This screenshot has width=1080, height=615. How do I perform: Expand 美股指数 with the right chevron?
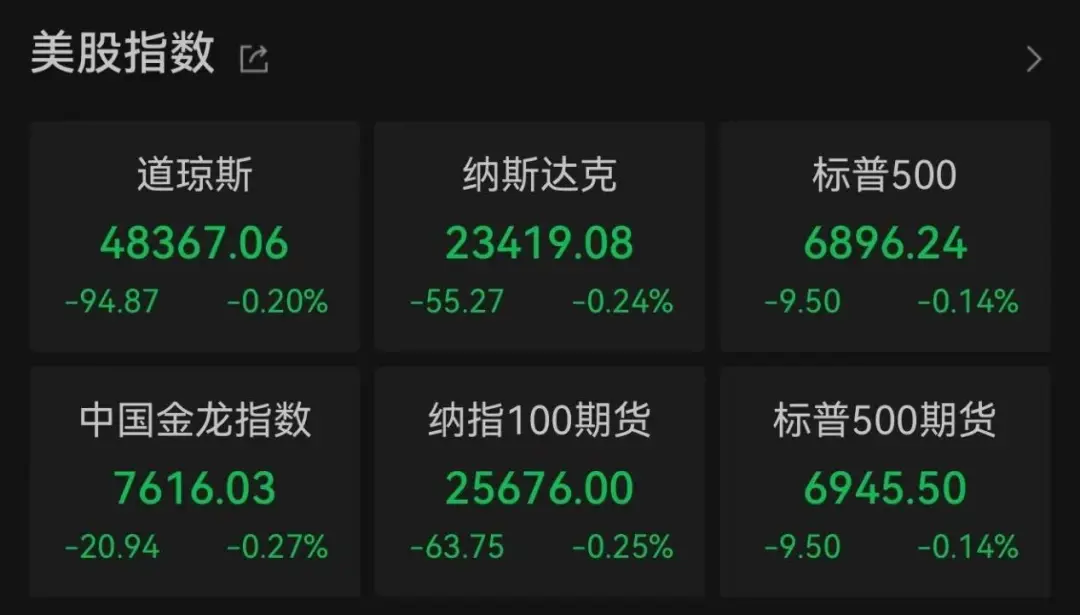1034,59
